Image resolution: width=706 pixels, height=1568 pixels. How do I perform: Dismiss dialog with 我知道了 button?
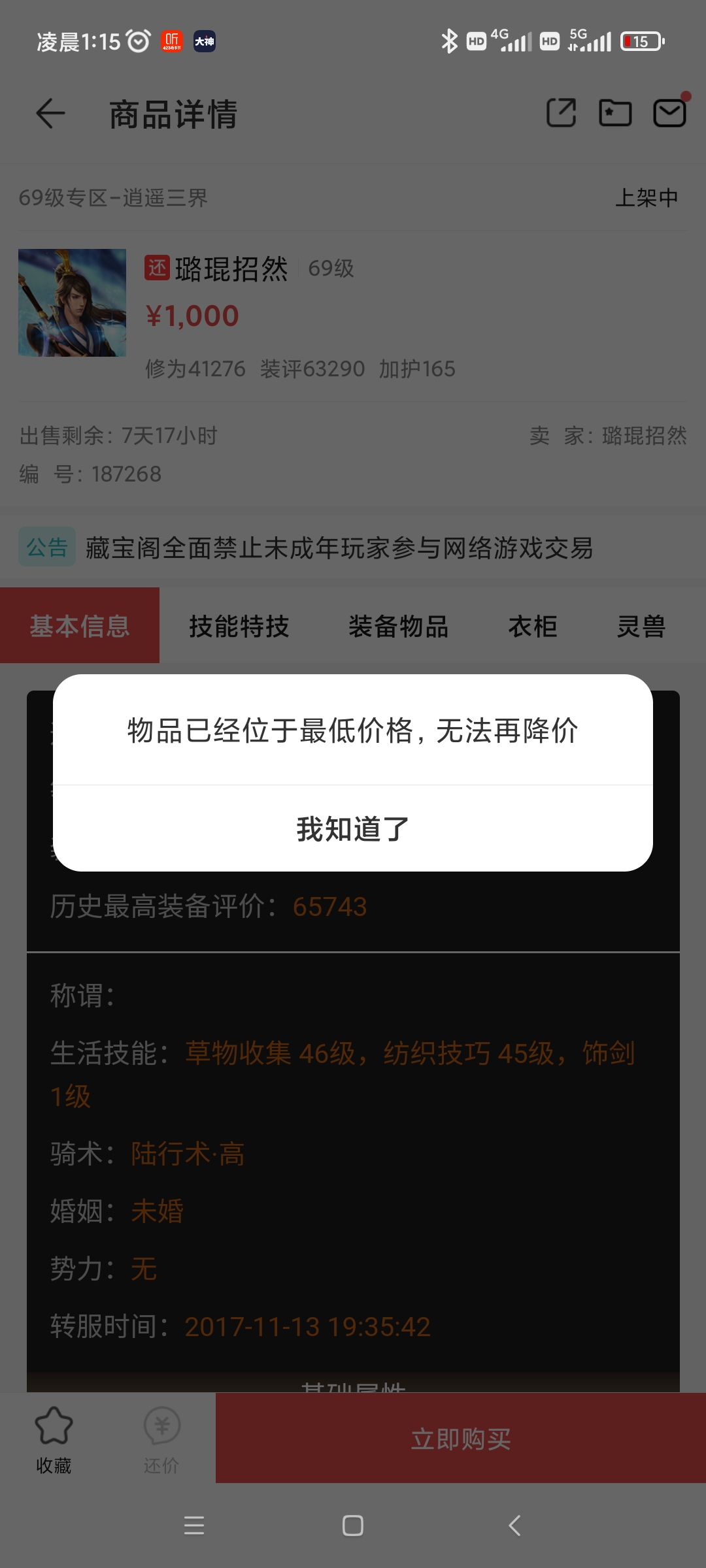(353, 828)
